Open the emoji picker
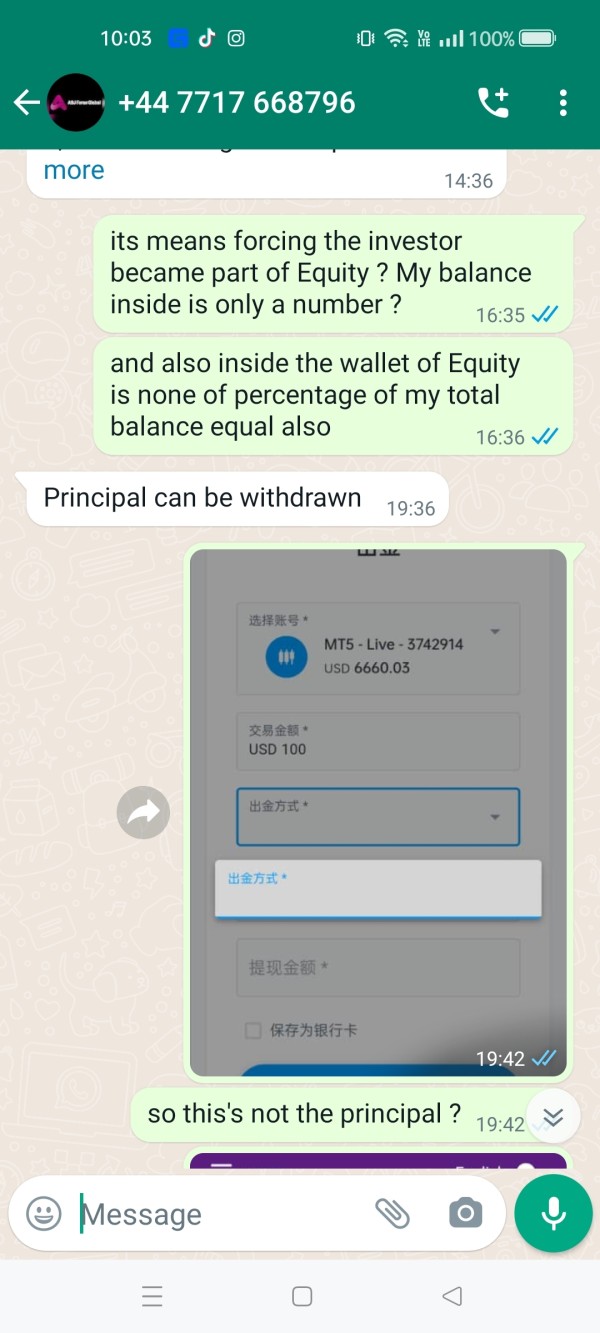The height and width of the screenshot is (1333, 600). pyautogui.click(x=44, y=1214)
